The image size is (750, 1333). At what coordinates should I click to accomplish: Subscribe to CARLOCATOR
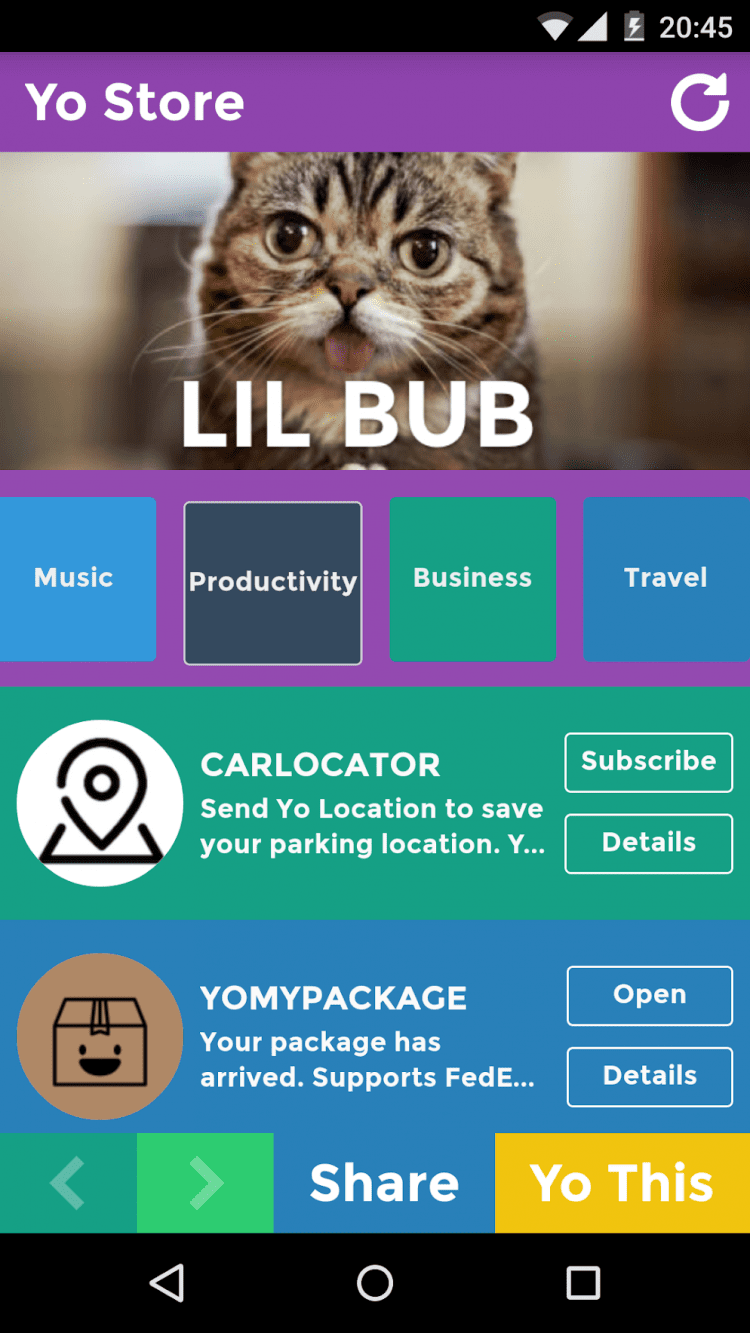point(648,762)
